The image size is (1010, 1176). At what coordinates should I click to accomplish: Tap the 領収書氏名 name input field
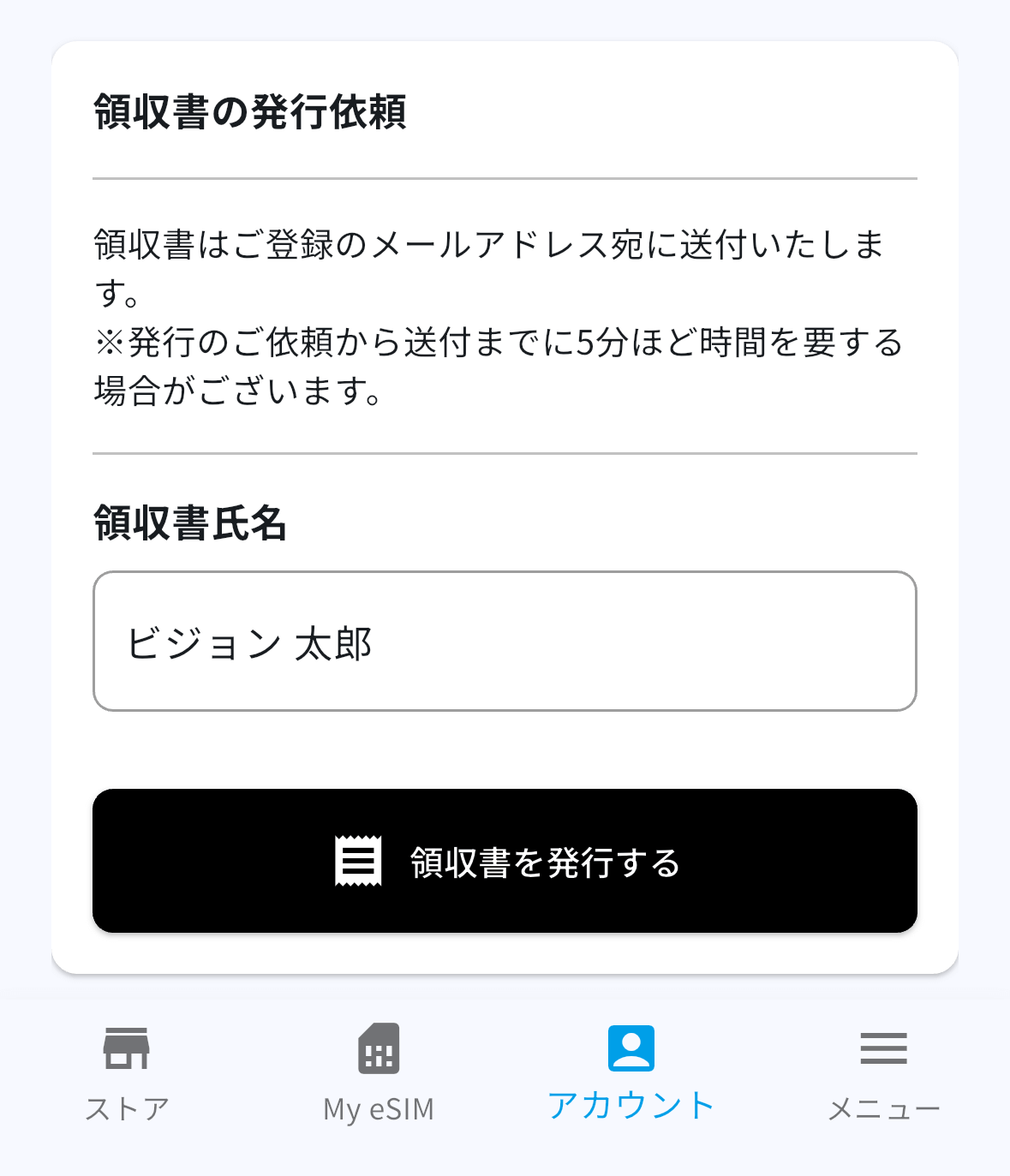(x=505, y=642)
